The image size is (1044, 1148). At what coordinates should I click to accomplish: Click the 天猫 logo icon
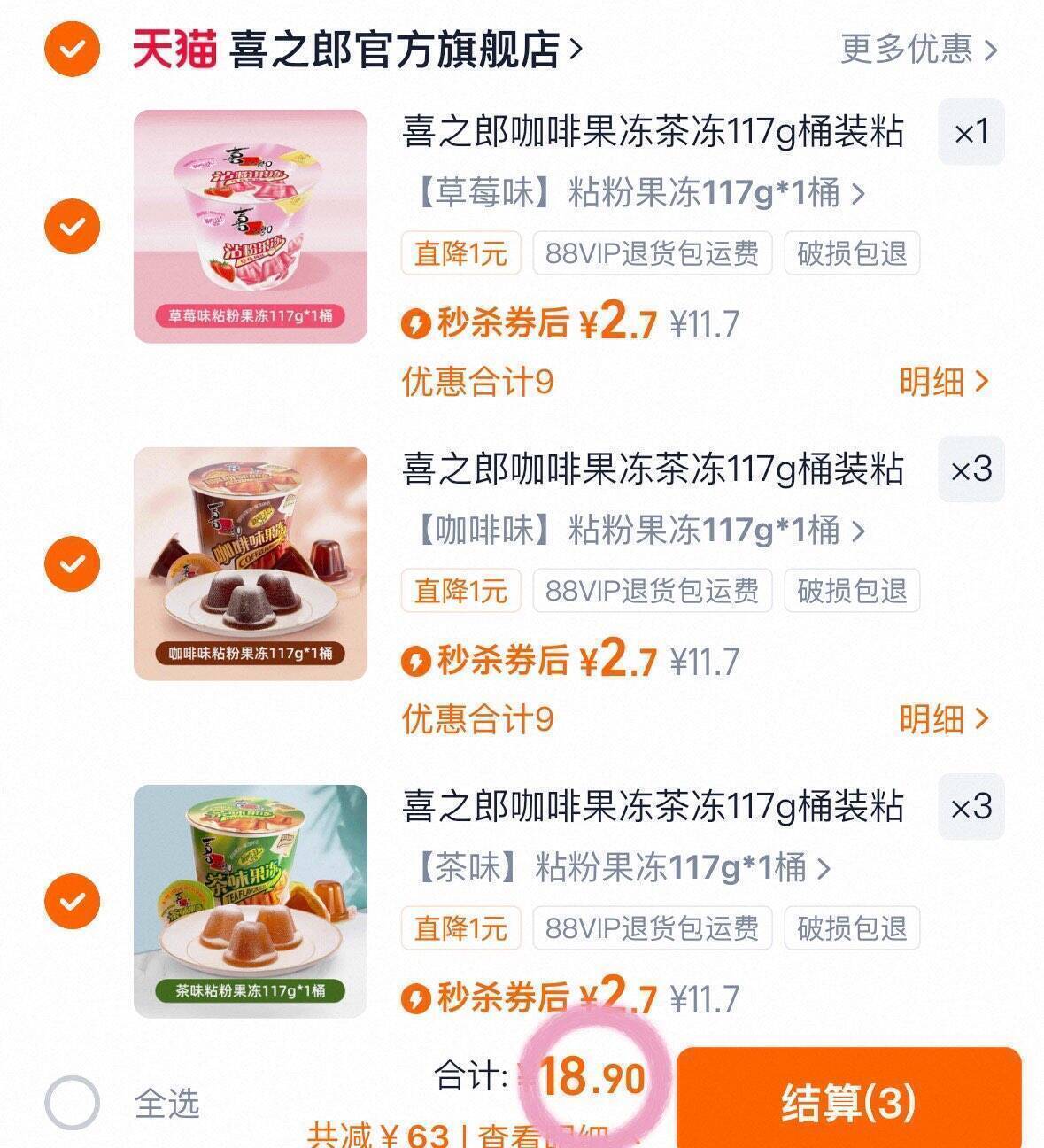174,50
